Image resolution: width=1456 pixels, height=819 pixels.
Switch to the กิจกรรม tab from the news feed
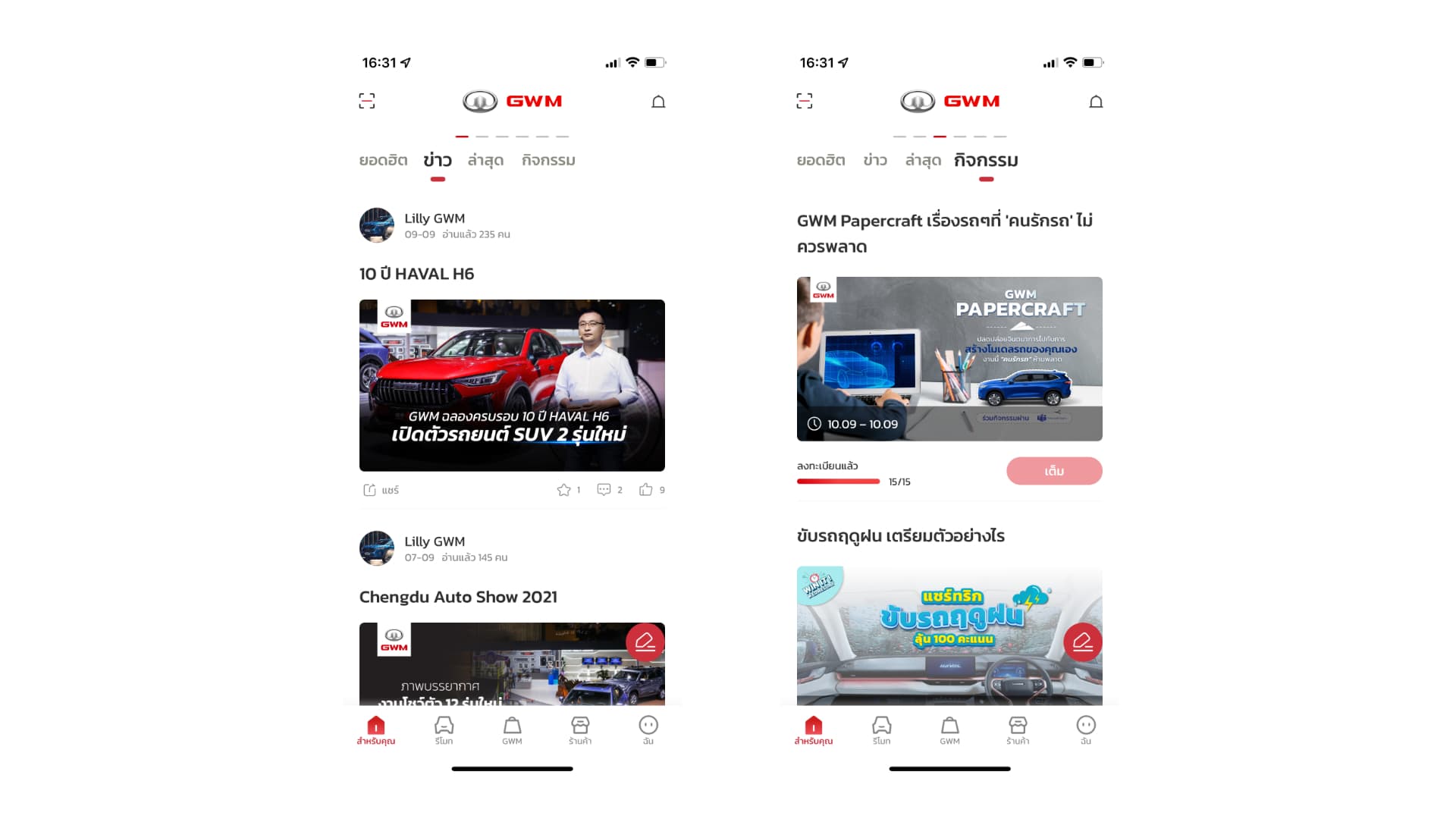point(548,160)
